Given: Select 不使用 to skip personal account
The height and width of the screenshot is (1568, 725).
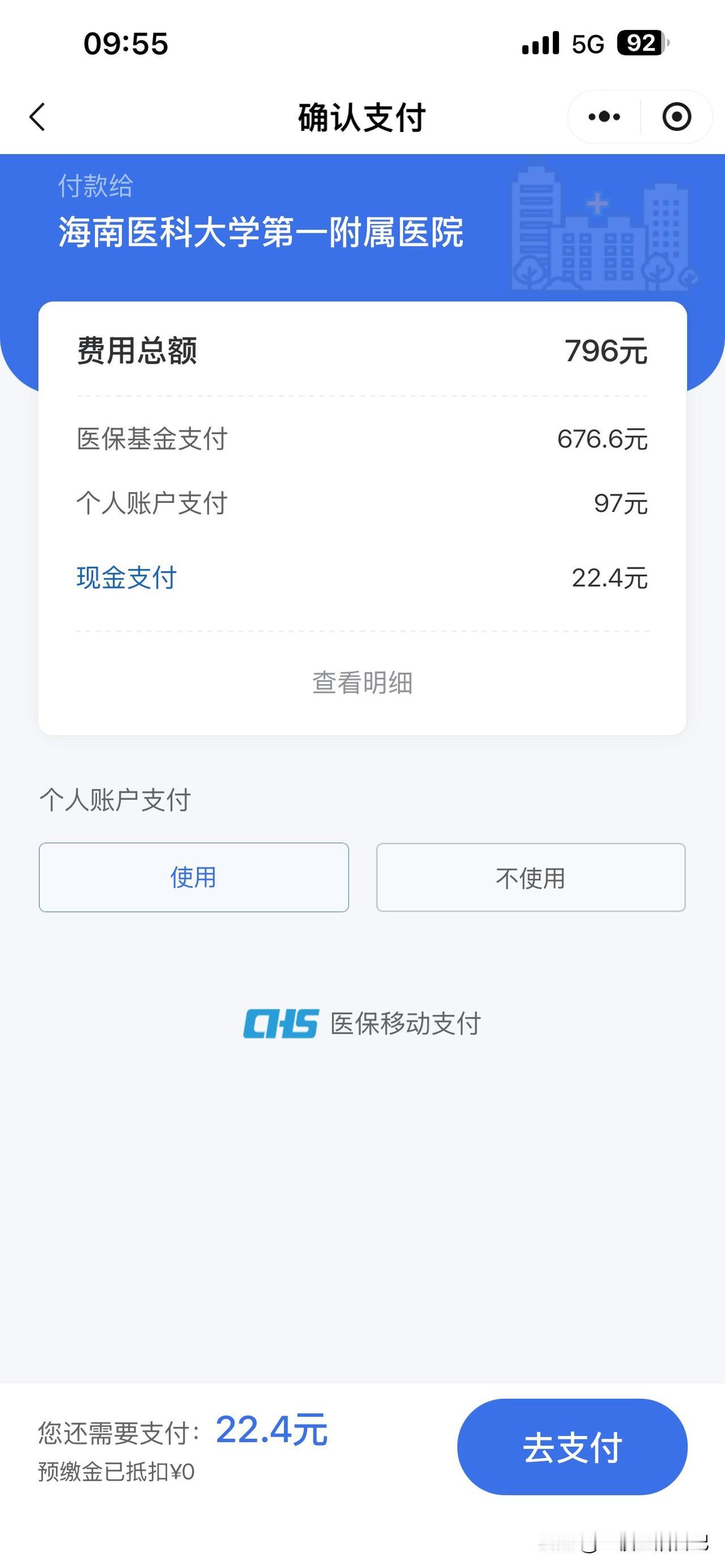Looking at the screenshot, I should point(530,878).
